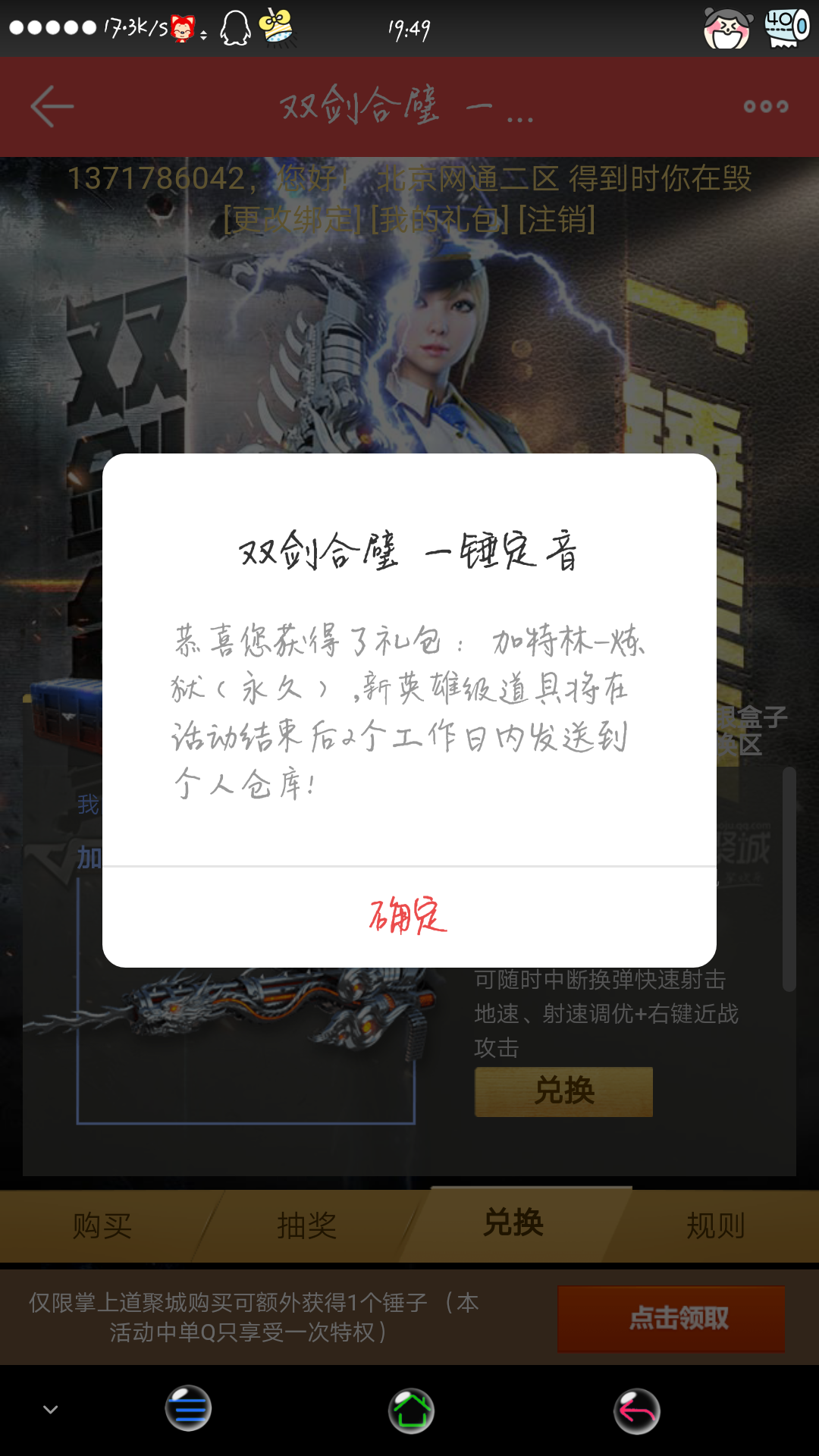Switch to the 购买 tab
This screenshot has height=1456, width=819.
(102, 1225)
